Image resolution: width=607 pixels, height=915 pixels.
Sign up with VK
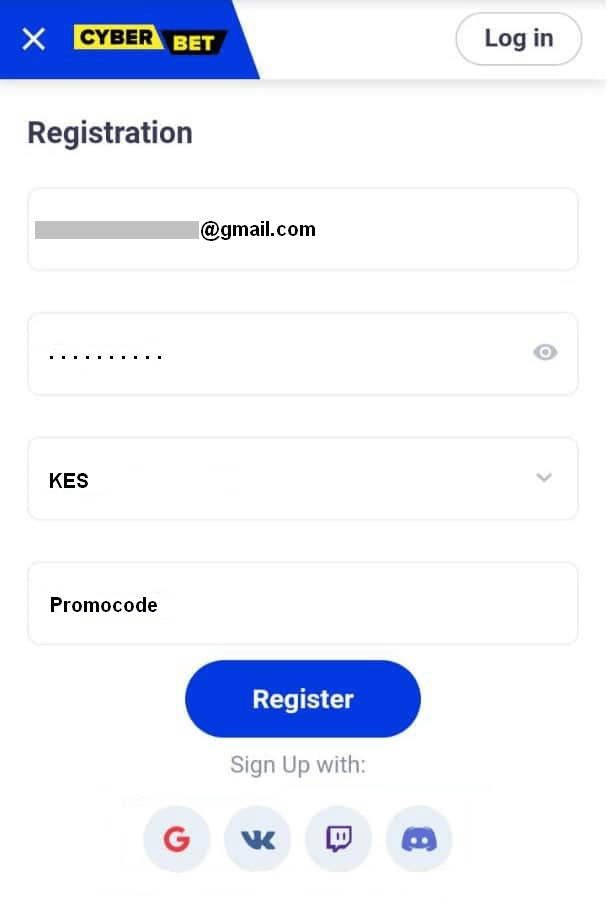258,839
